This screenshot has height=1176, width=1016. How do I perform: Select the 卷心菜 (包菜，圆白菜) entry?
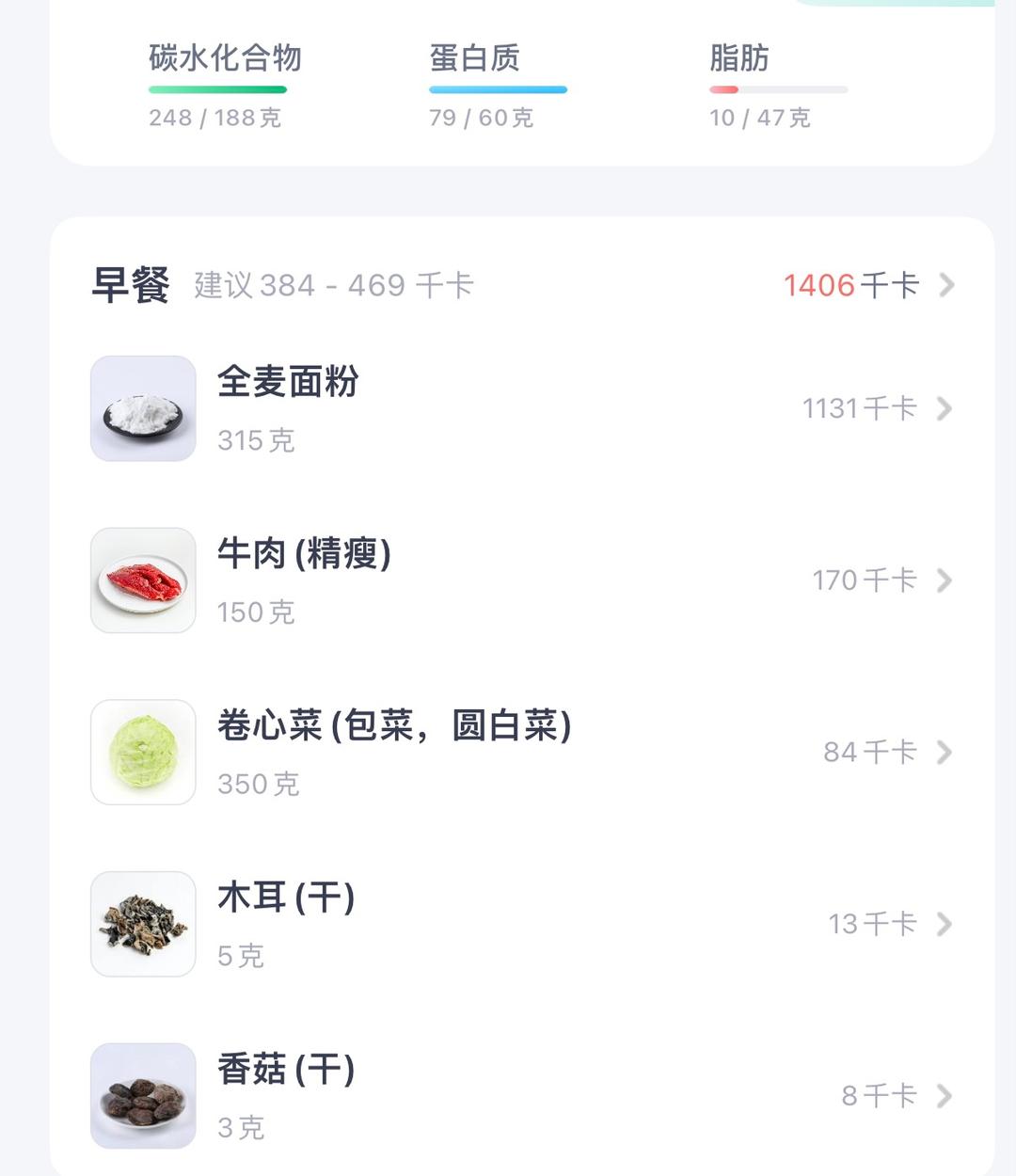pyautogui.click(x=393, y=726)
